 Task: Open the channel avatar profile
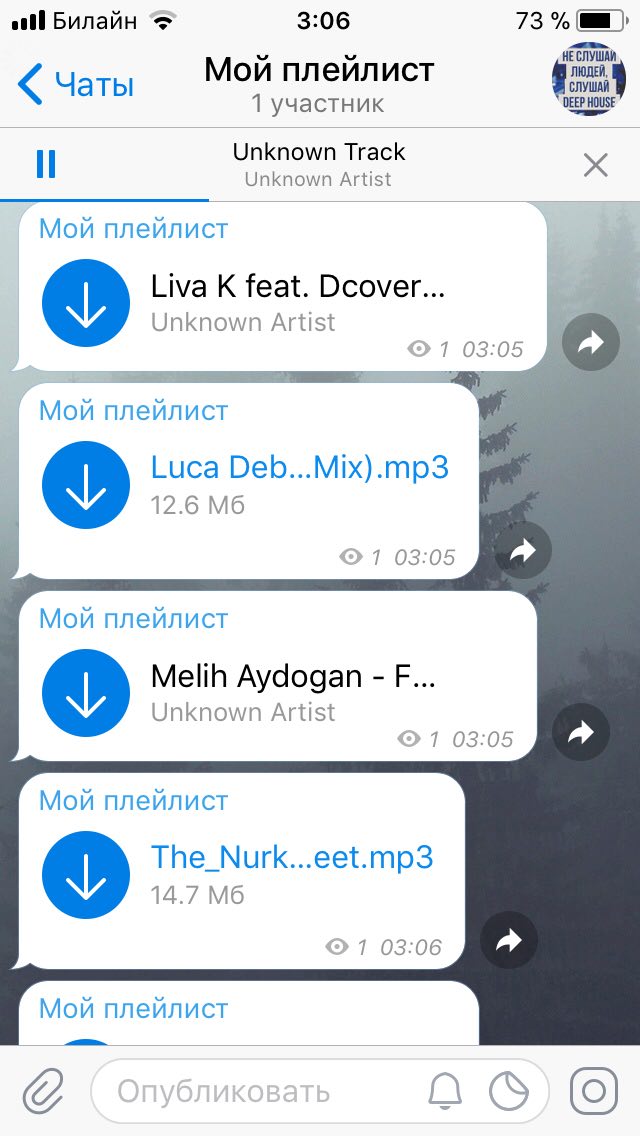588,78
